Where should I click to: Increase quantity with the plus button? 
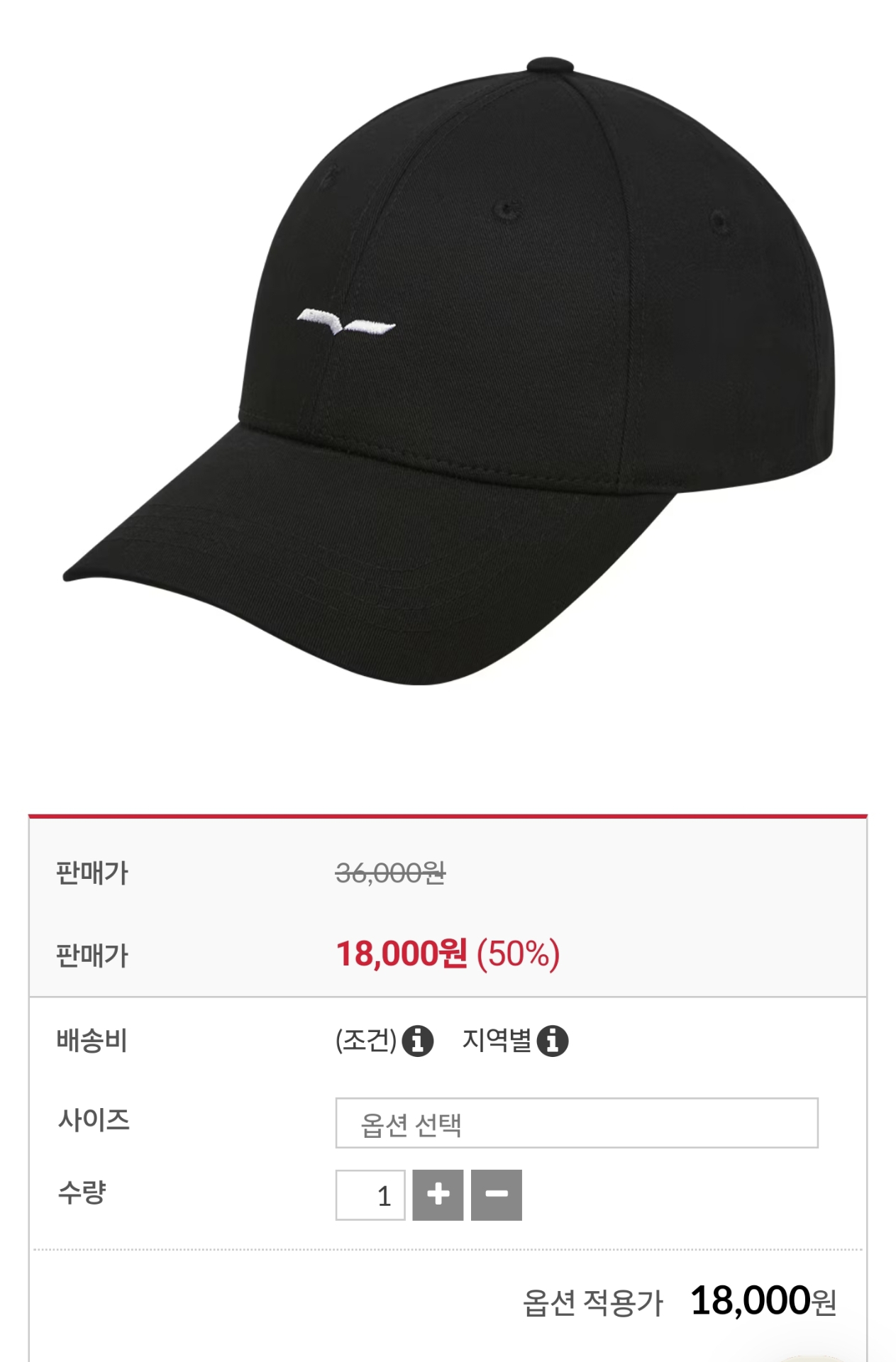point(438,1195)
